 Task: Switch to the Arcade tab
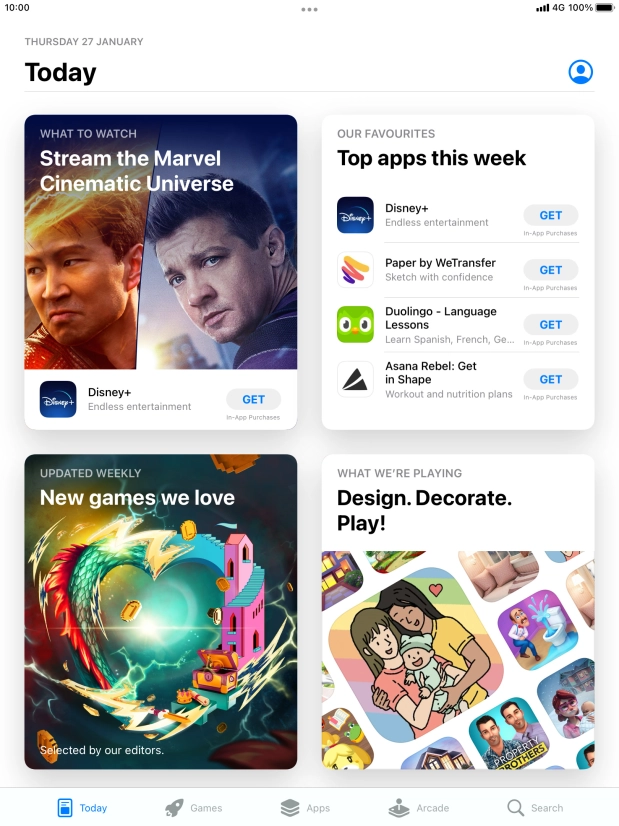point(419,808)
